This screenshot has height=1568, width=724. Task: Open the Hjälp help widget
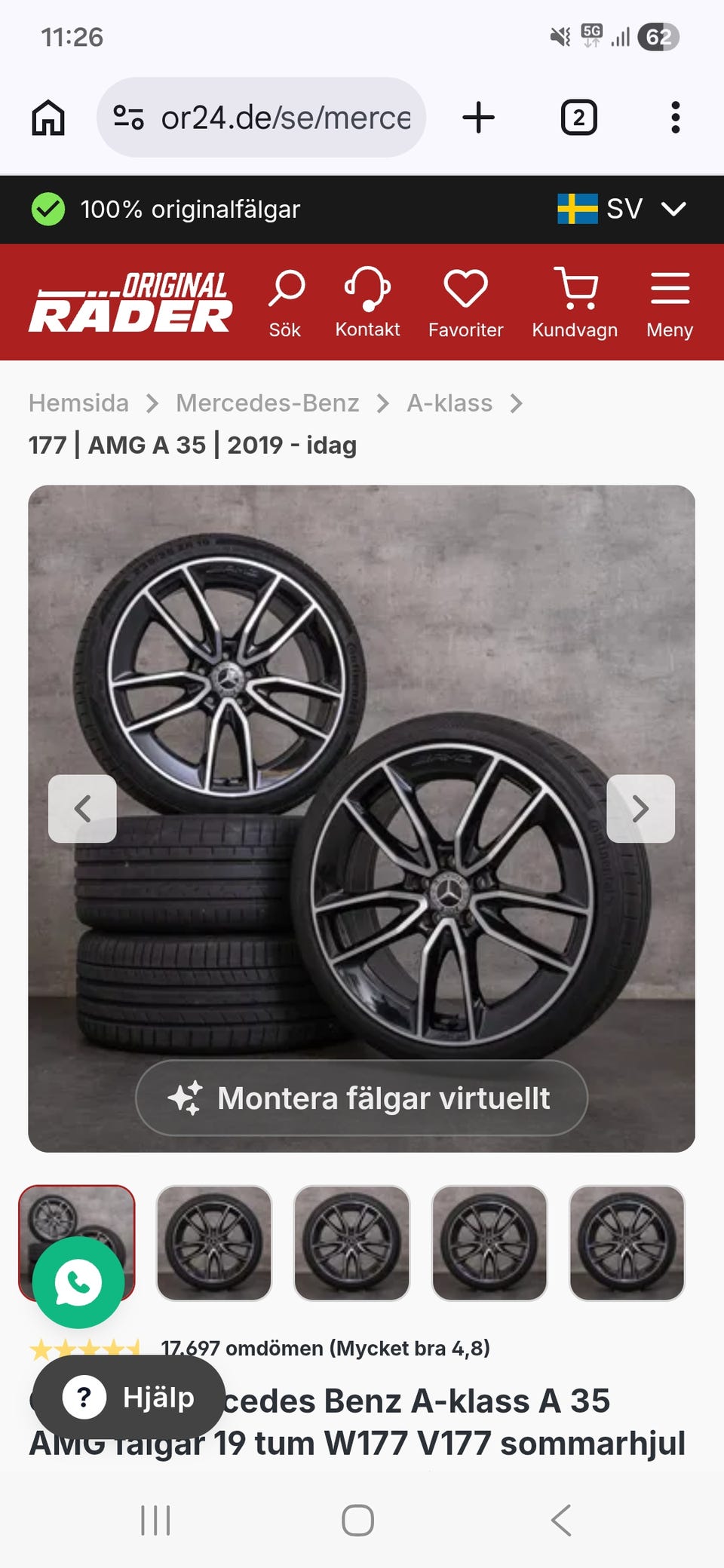point(129,1397)
